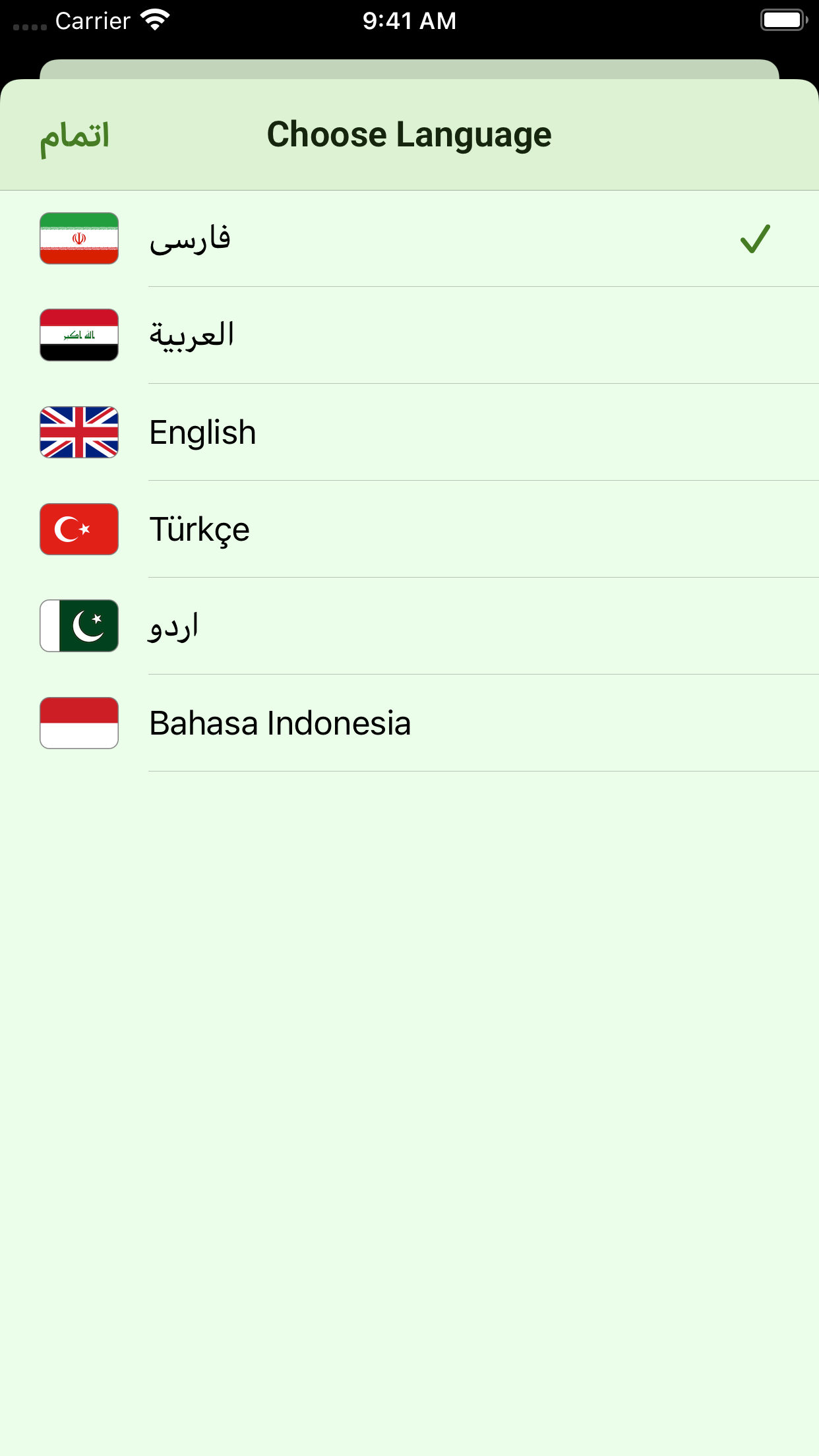The height and width of the screenshot is (1456, 819).
Task: Click the 9:41 AM clock display
Action: pyautogui.click(x=409, y=20)
